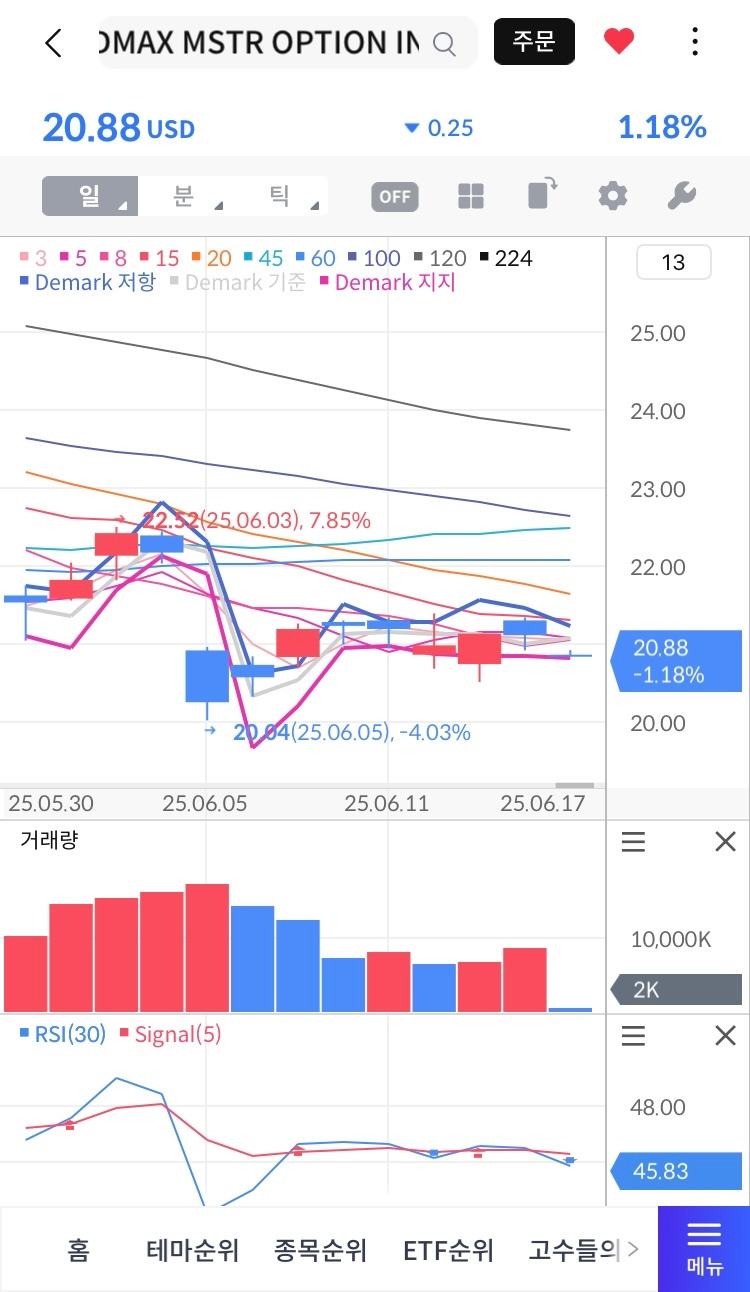Tap the 13 value box
Viewport: 750px width, 1292px height.
click(674, 262)
